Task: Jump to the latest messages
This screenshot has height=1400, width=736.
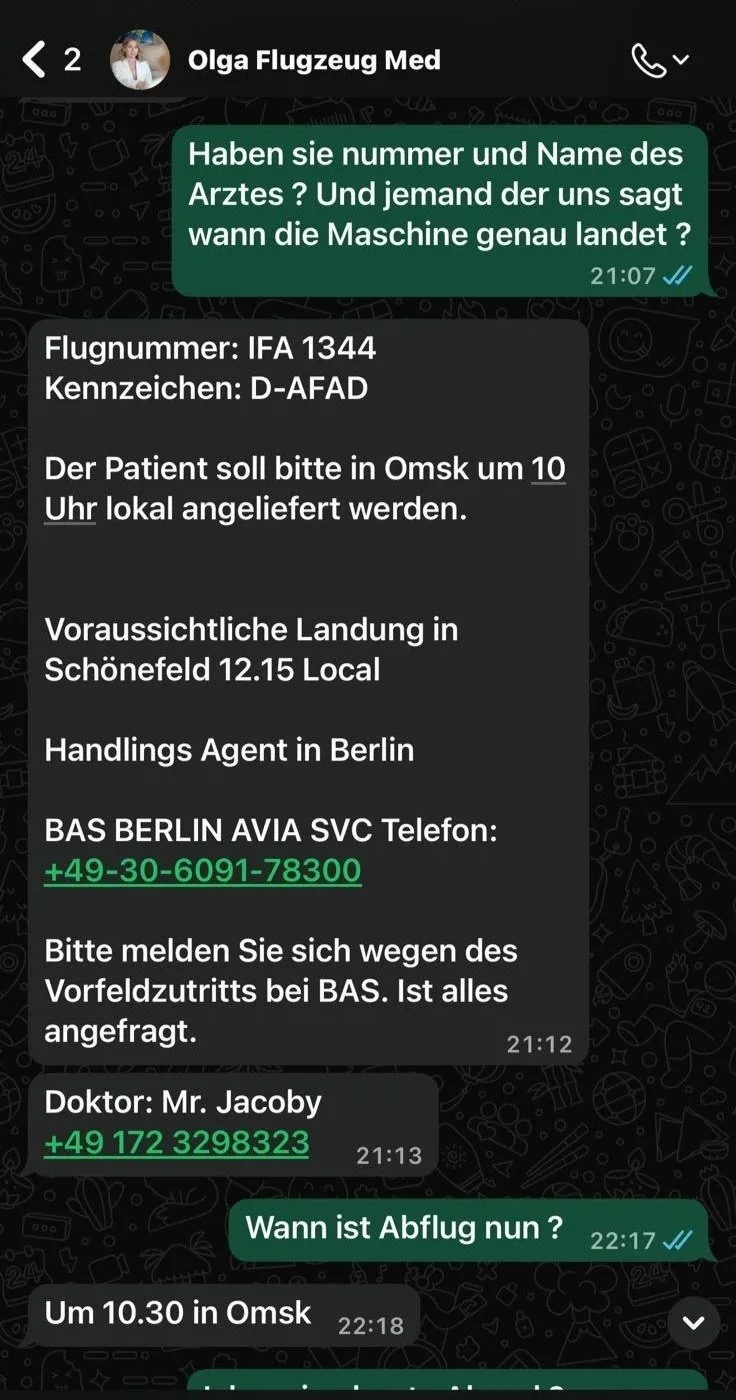Action: pyautogui.click(x=694, y=1324)
